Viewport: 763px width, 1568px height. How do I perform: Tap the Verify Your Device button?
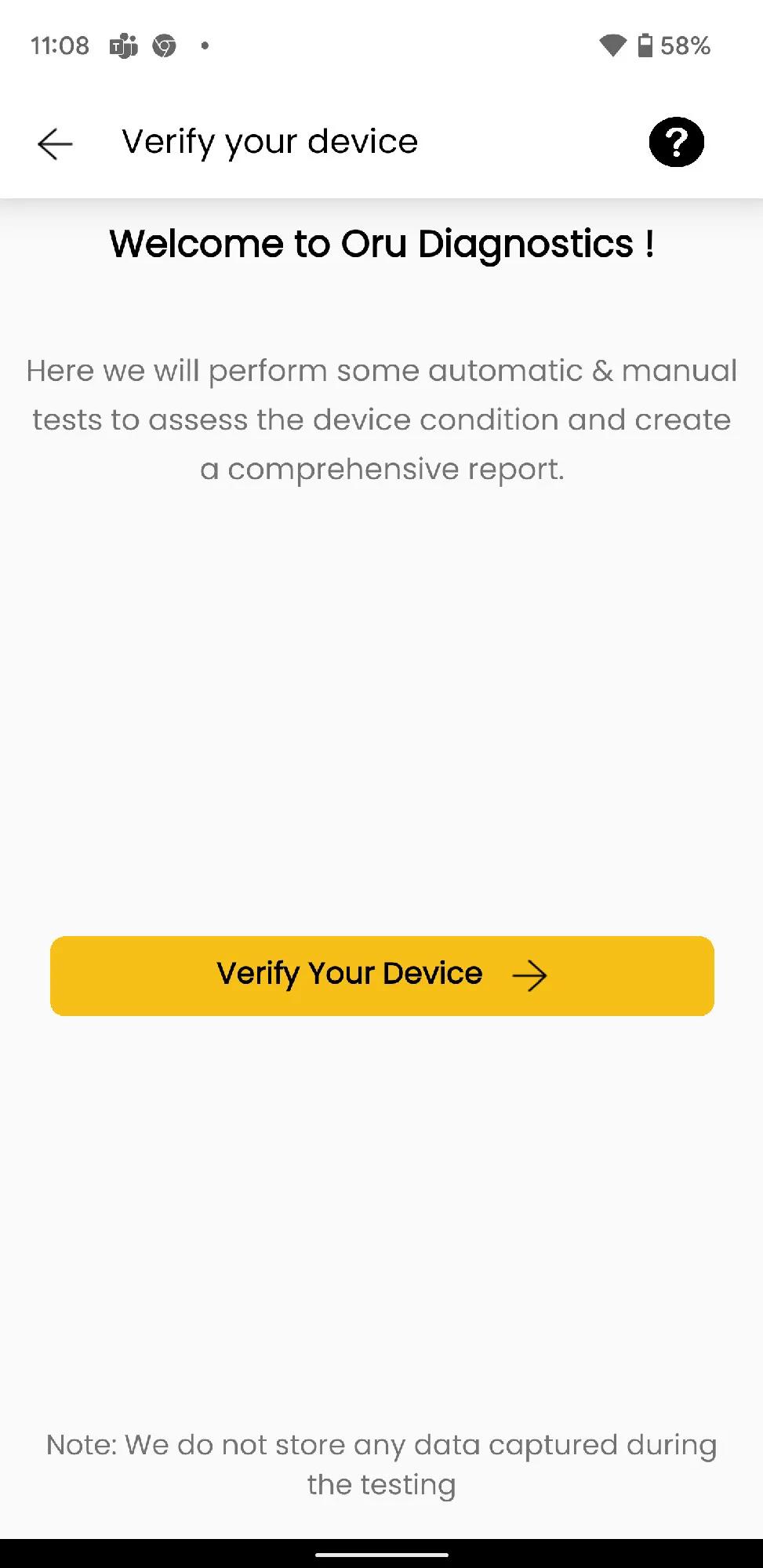[382, 975]
